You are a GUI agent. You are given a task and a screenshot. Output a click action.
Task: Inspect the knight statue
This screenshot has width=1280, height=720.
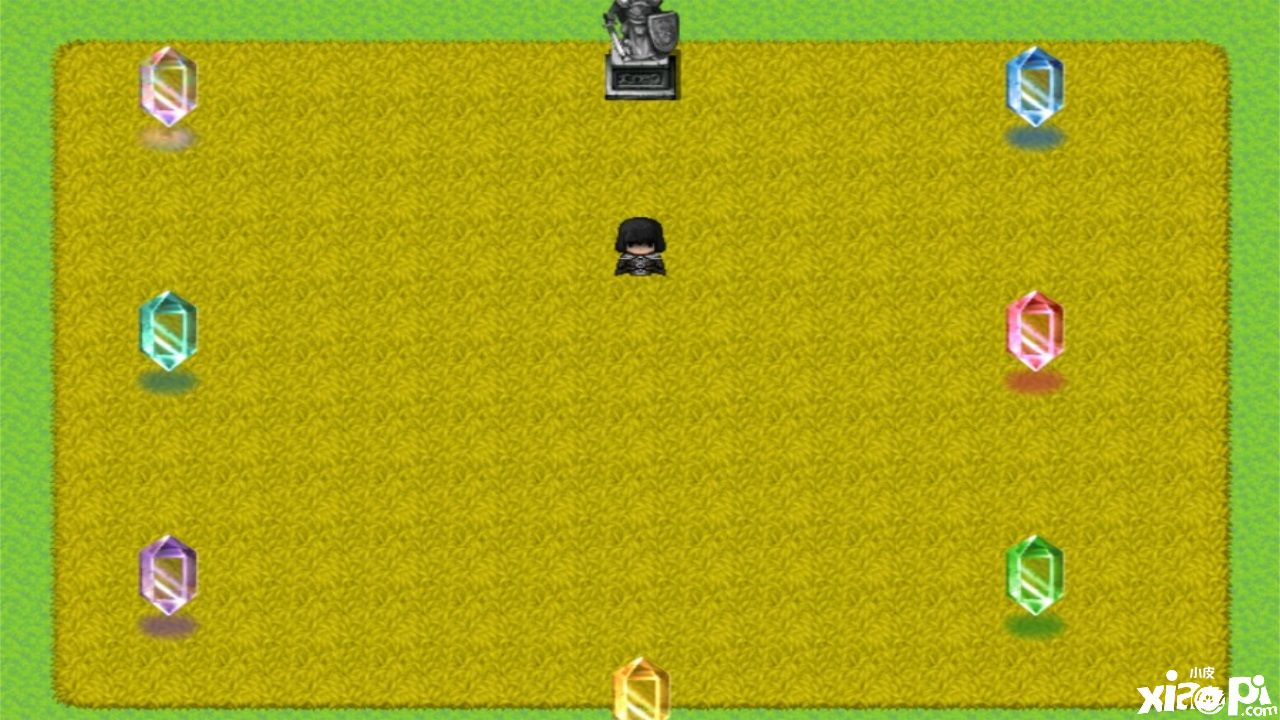641,50
